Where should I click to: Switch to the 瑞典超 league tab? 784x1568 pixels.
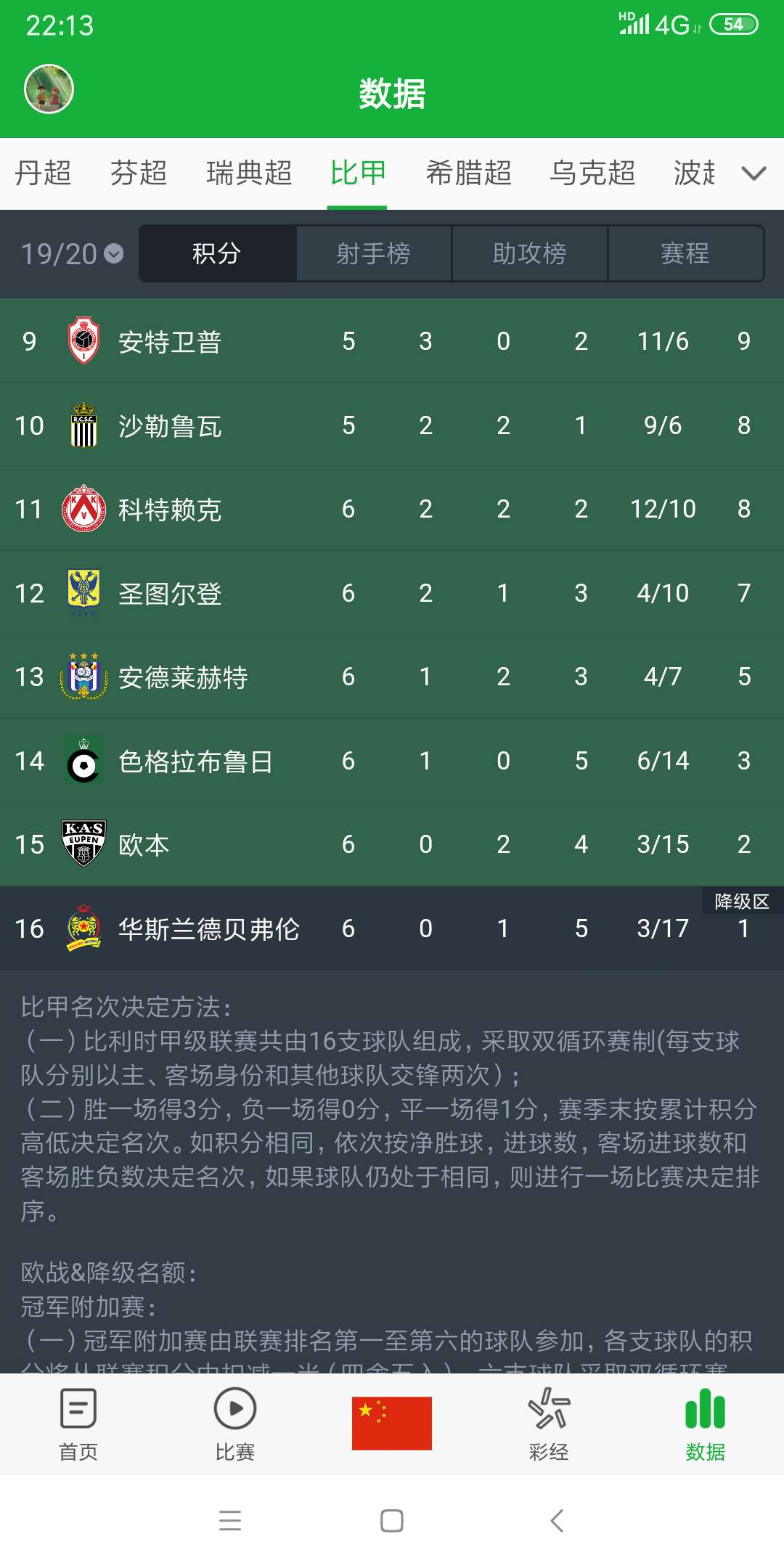click(x=248, y=173)
